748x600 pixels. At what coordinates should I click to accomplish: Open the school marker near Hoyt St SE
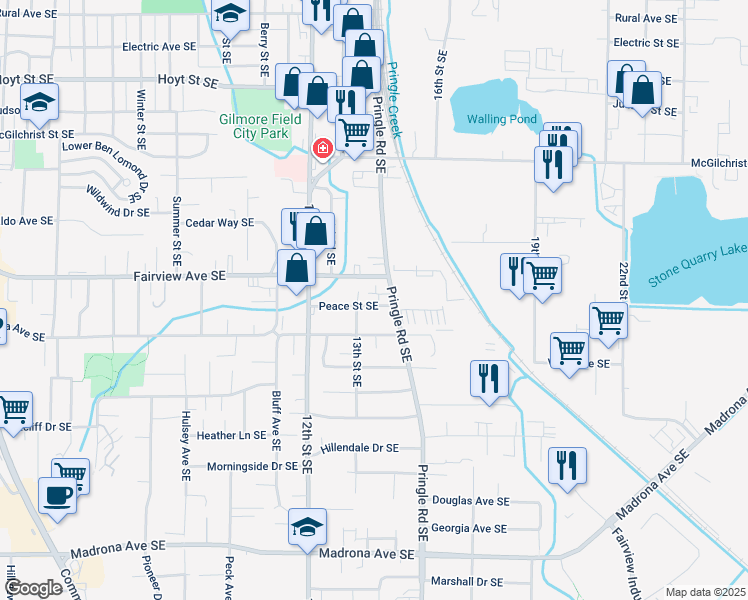pyautogui.click(x=40, y=104)
